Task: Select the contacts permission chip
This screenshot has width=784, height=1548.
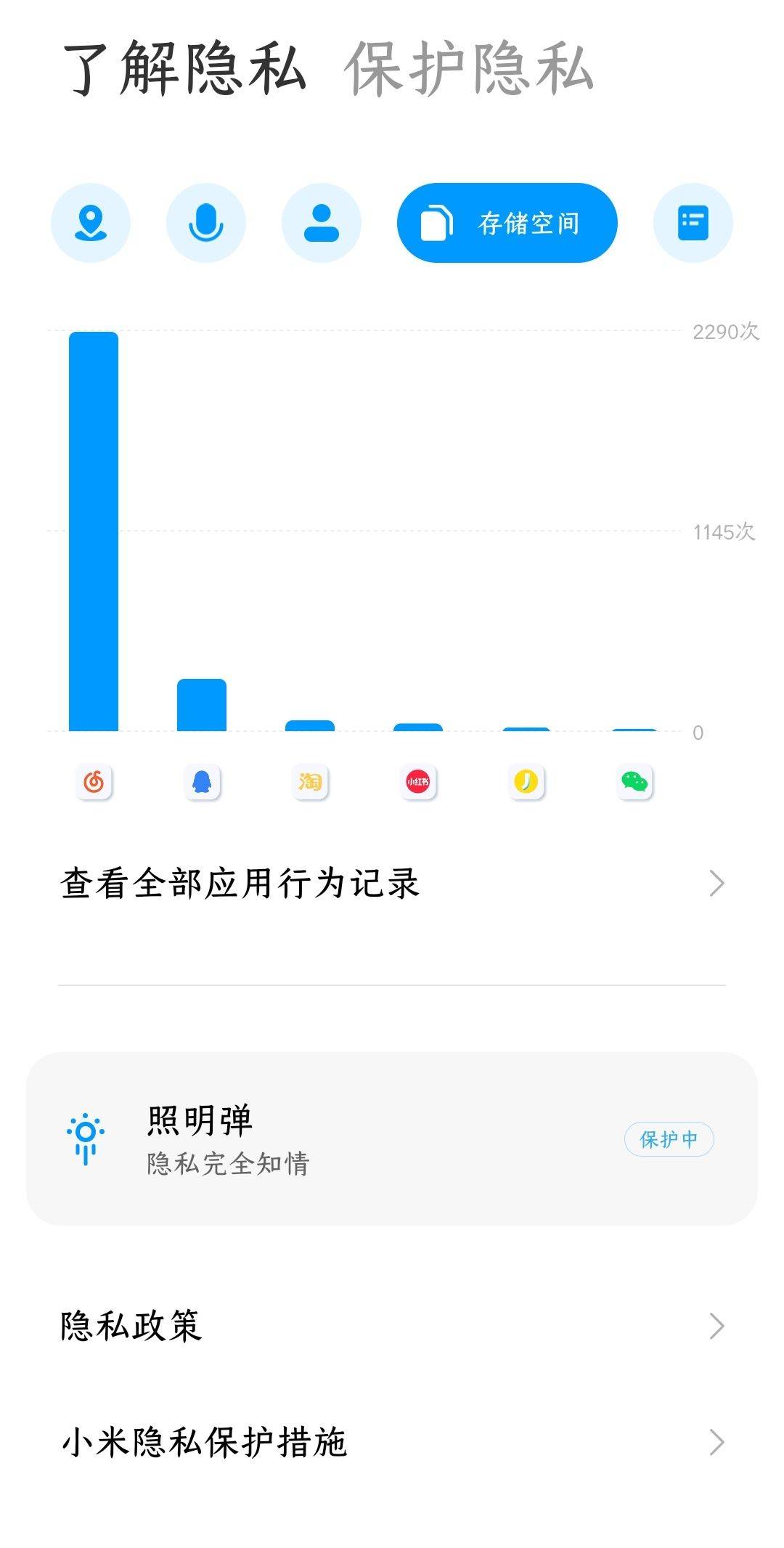Action: tap(322, 223)
